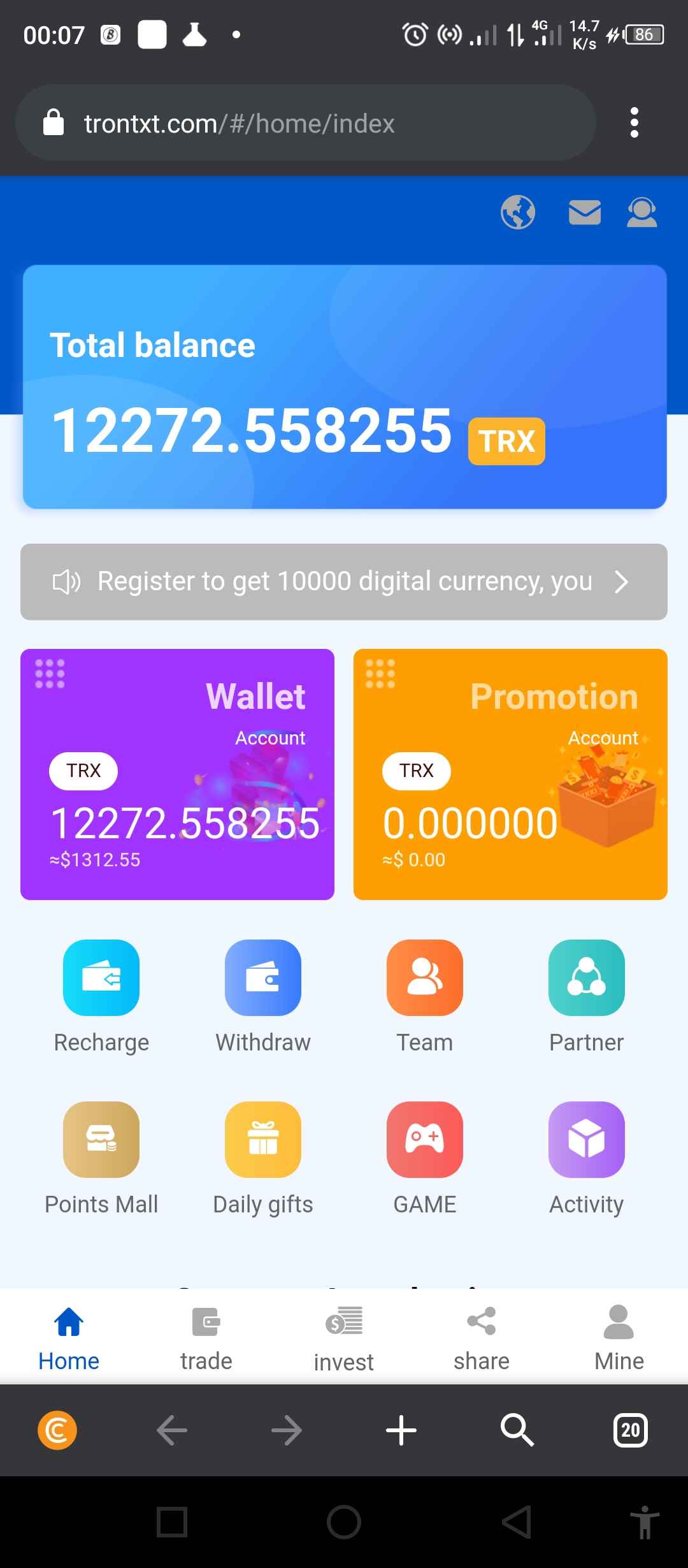Screen dimensions: 688x1568
Task: Open the Wallet Account card
Action: (x=177, y=774)
